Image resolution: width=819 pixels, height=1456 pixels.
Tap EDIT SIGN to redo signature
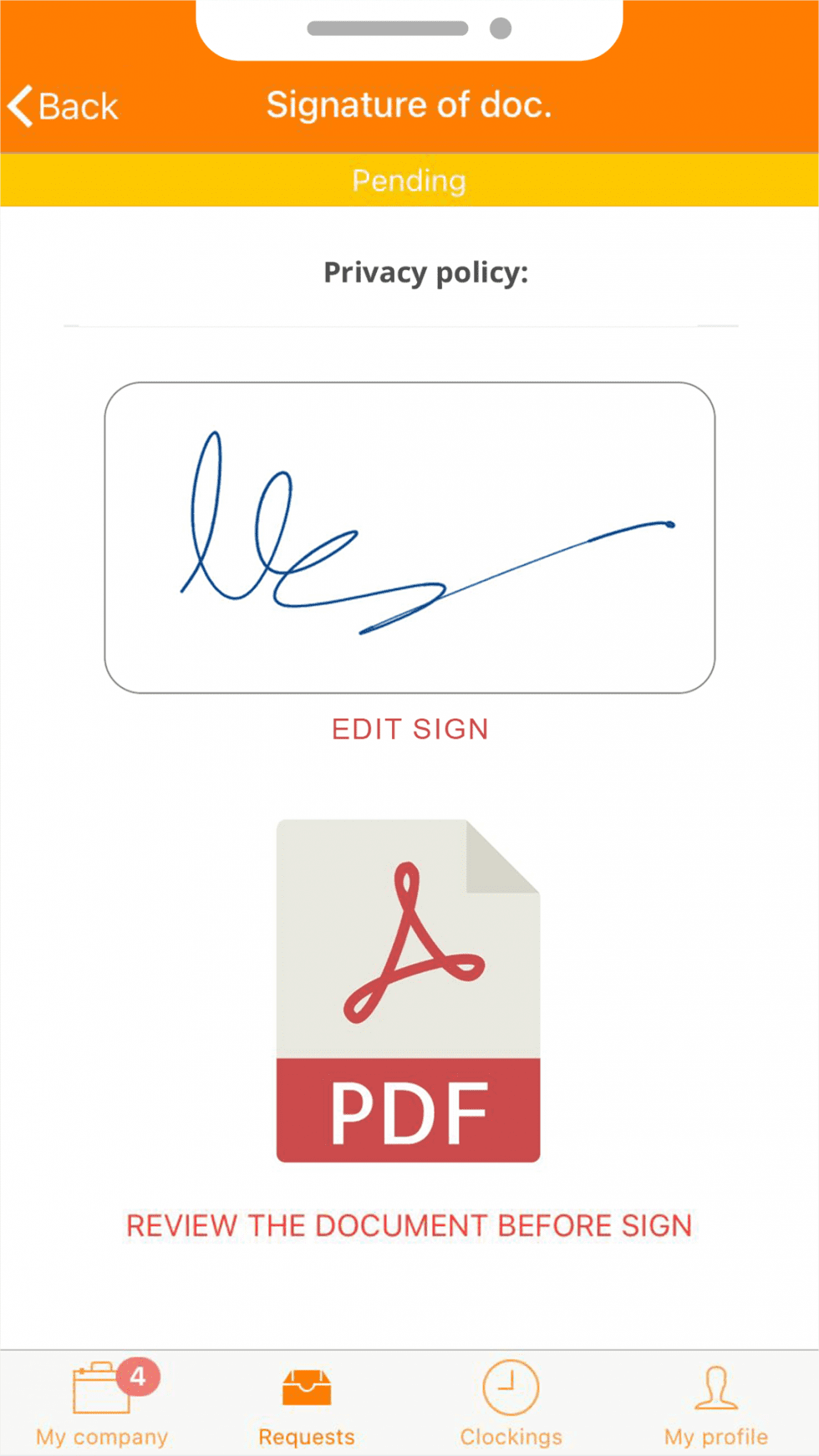pyautogui.click(x=409, y=729)
